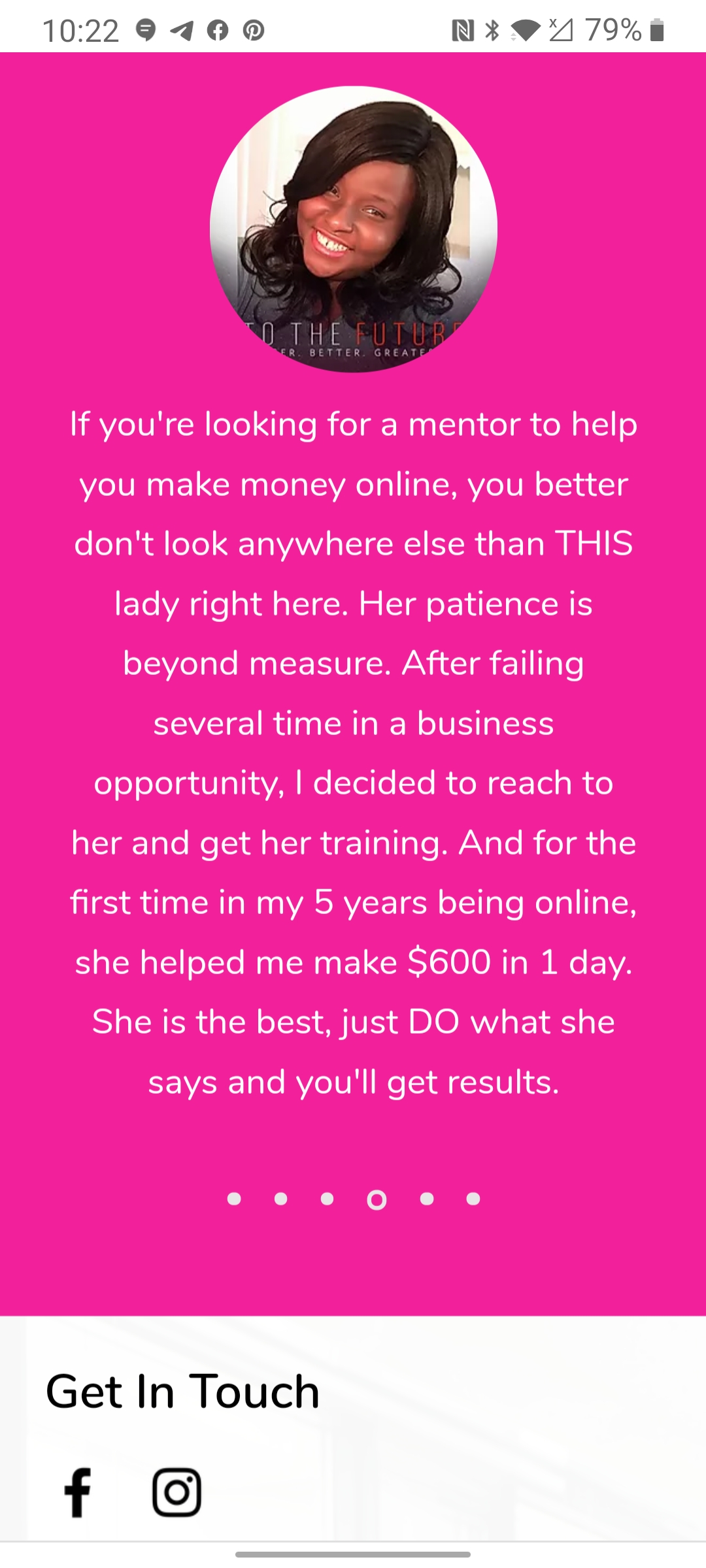
Task: Open the Facebook page link
Action: coord(77,1492)
